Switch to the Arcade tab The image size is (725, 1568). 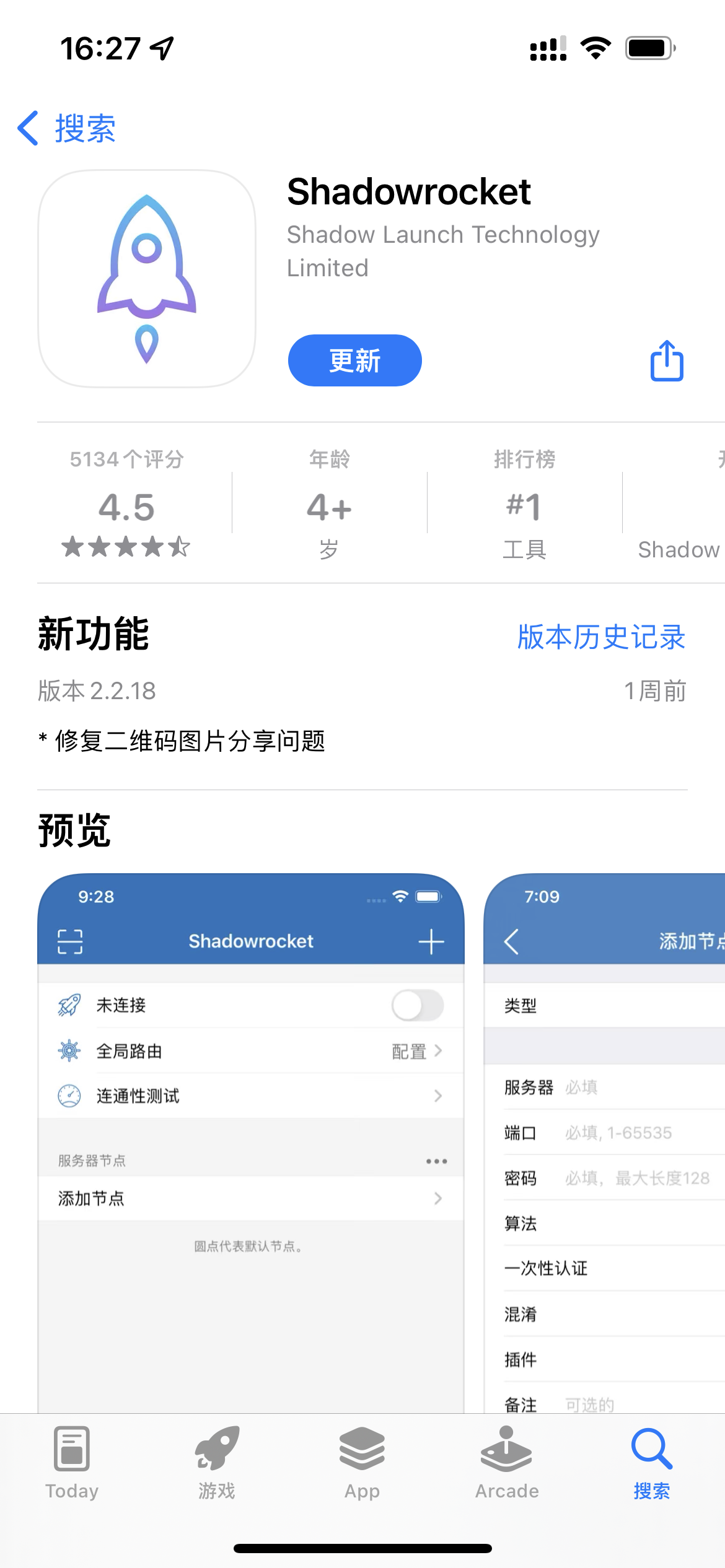pyautogui.click(x=507, y=1463)
